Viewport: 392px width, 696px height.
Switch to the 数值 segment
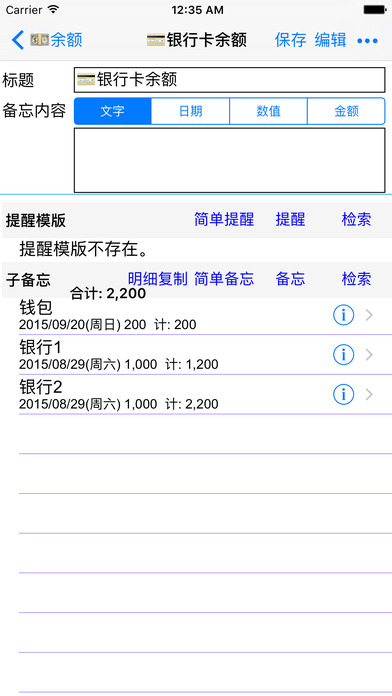[x=268, y=111]
